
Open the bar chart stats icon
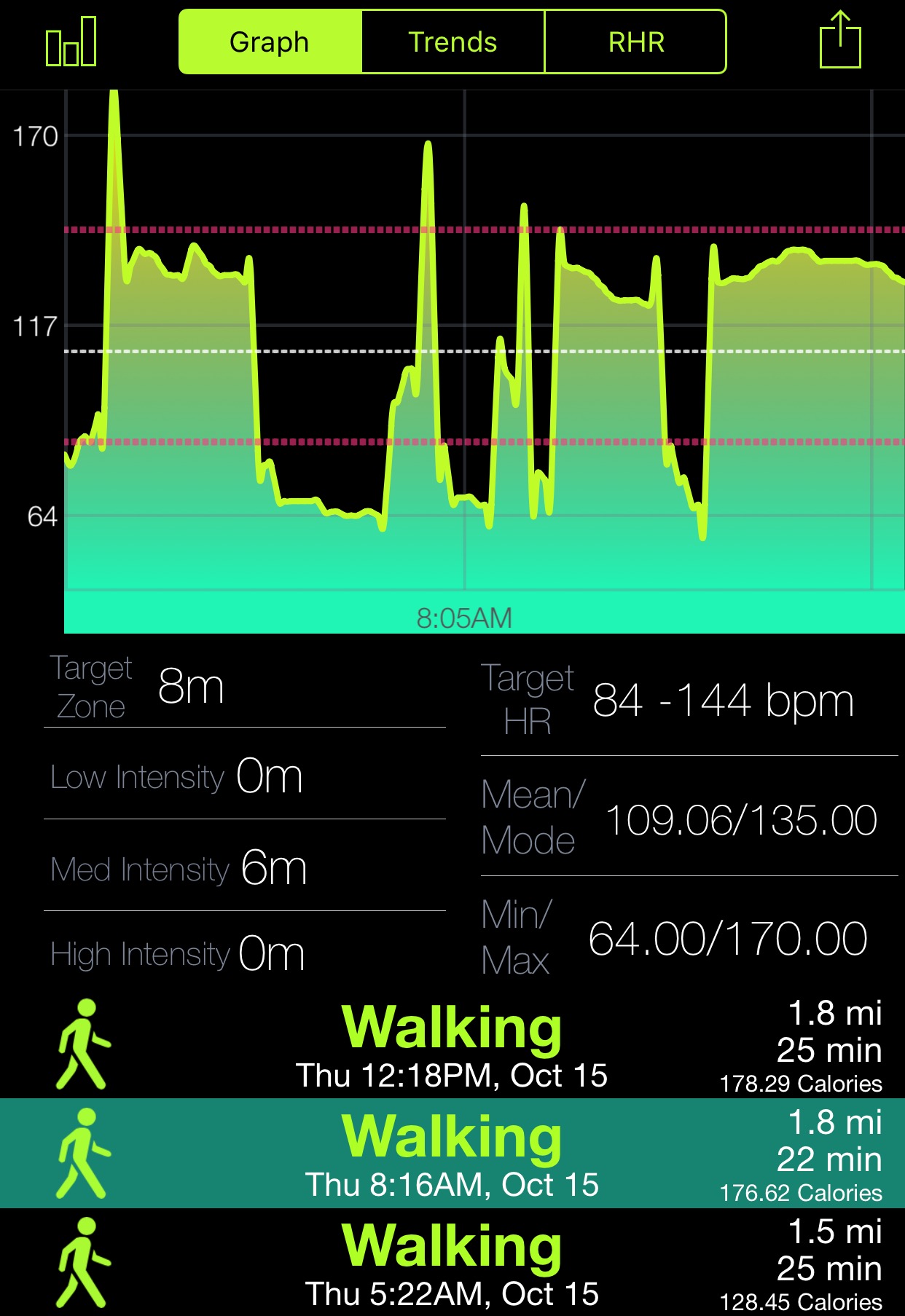click(x=71, y=42)
